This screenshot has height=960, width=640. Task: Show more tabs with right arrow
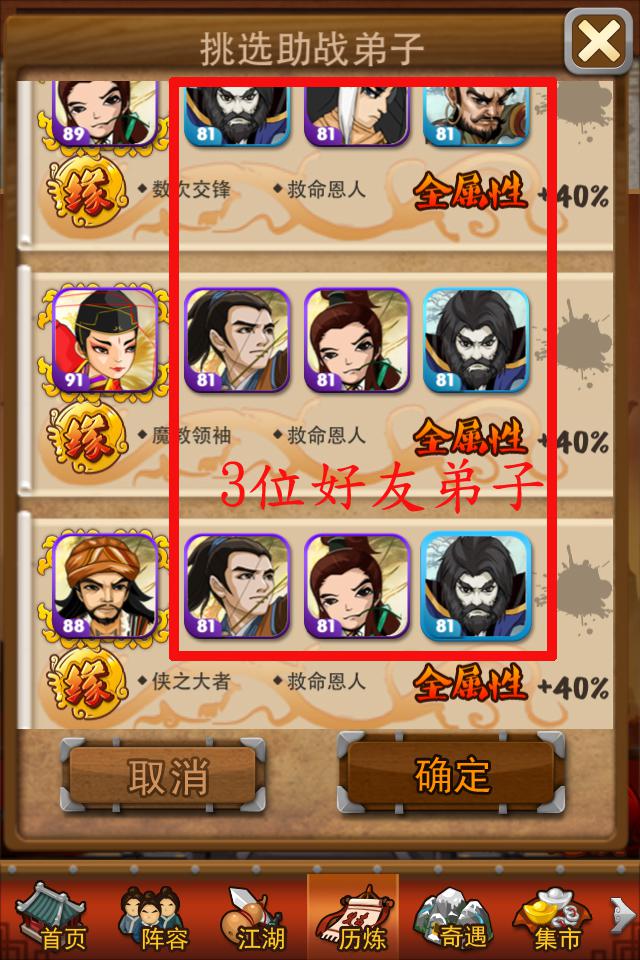click(x=623, y=914)
